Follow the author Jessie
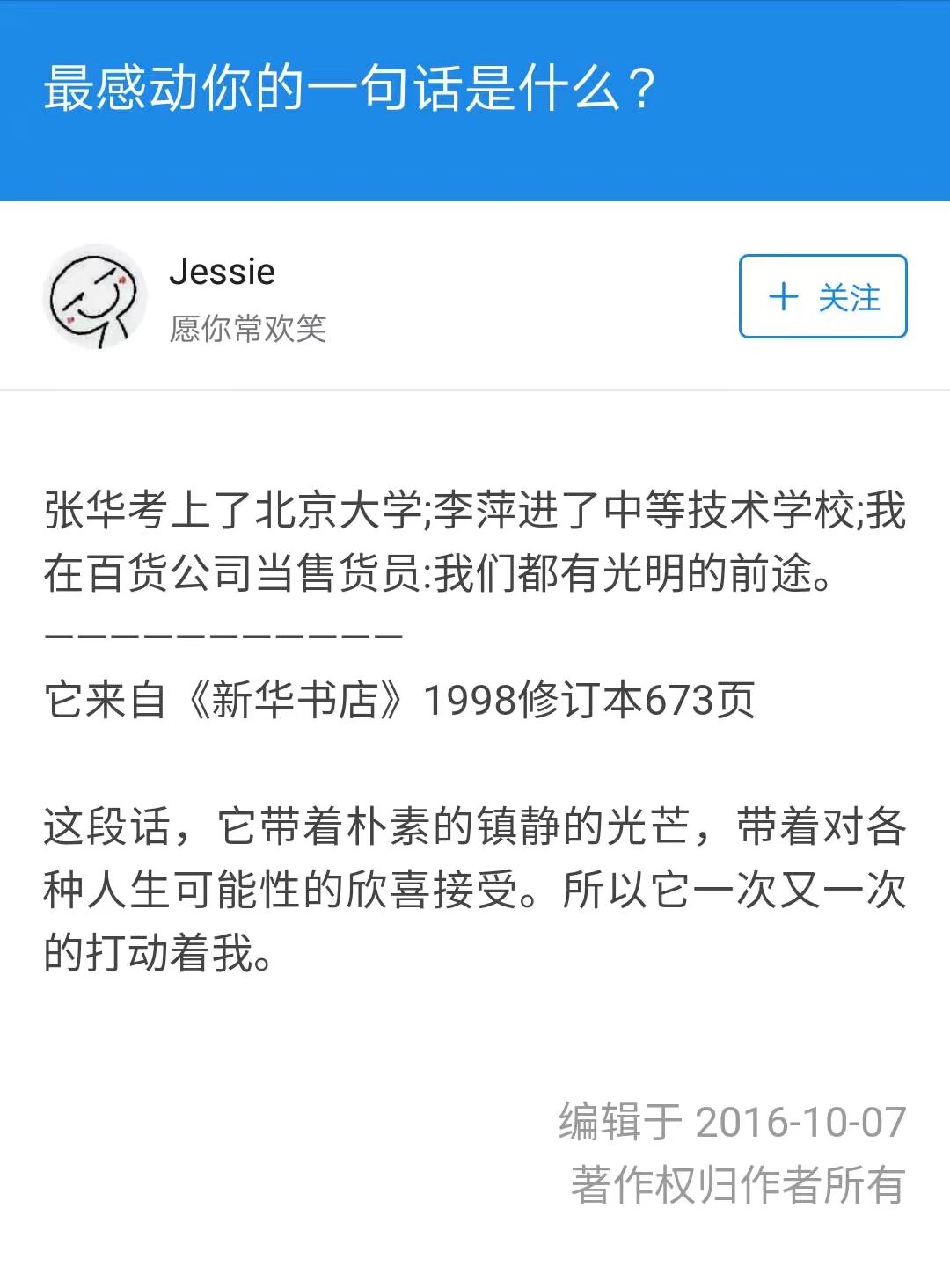 click(822, 296)
